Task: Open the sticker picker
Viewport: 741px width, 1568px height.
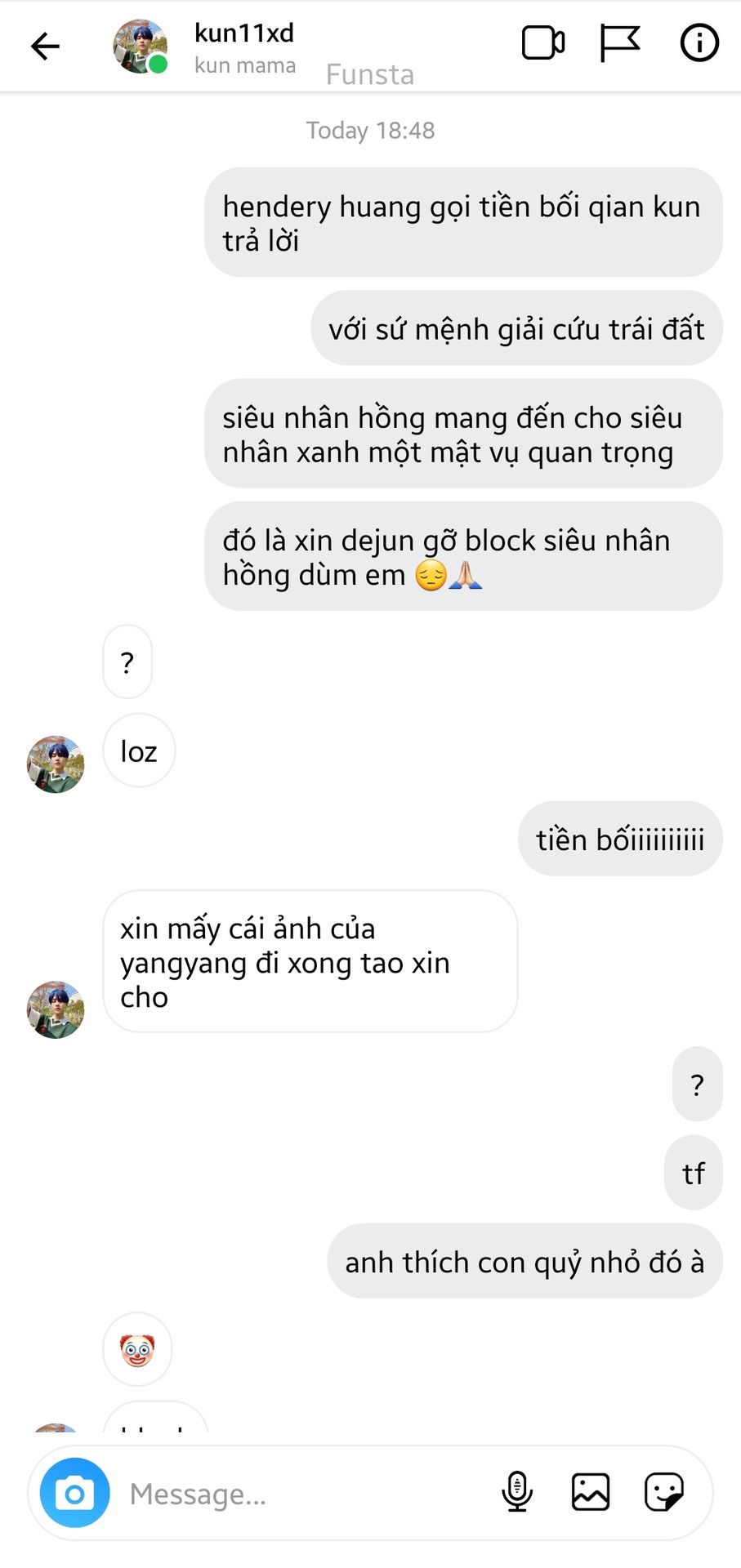Action: 663,1492
